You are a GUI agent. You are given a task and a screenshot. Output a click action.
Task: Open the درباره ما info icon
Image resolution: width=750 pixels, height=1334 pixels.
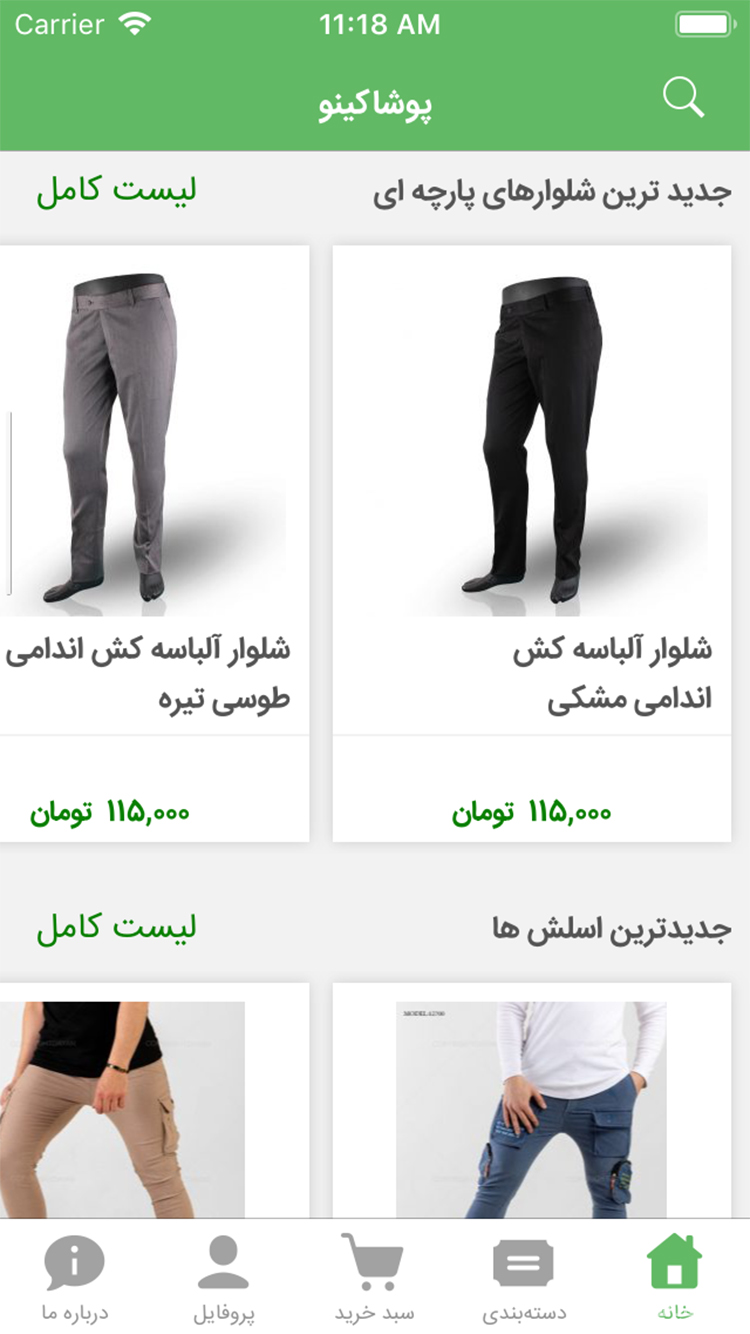75,1258
